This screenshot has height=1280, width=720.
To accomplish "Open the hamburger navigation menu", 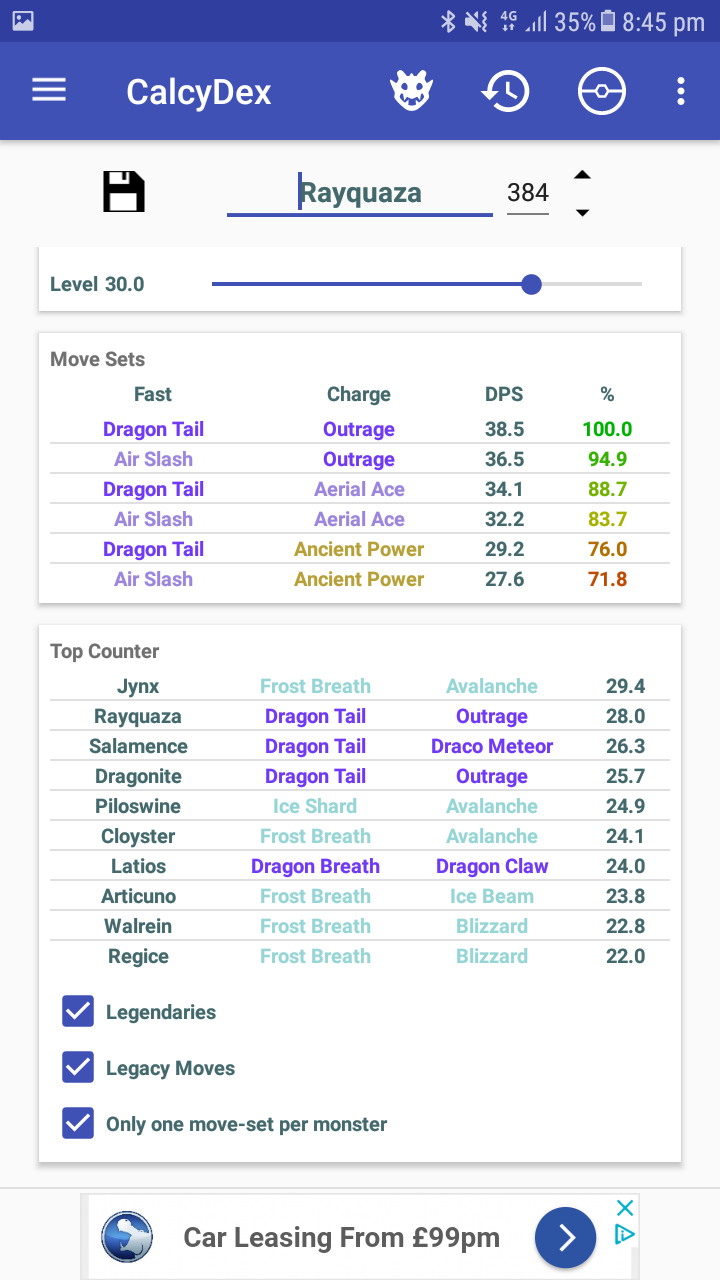I will [49, 92].
